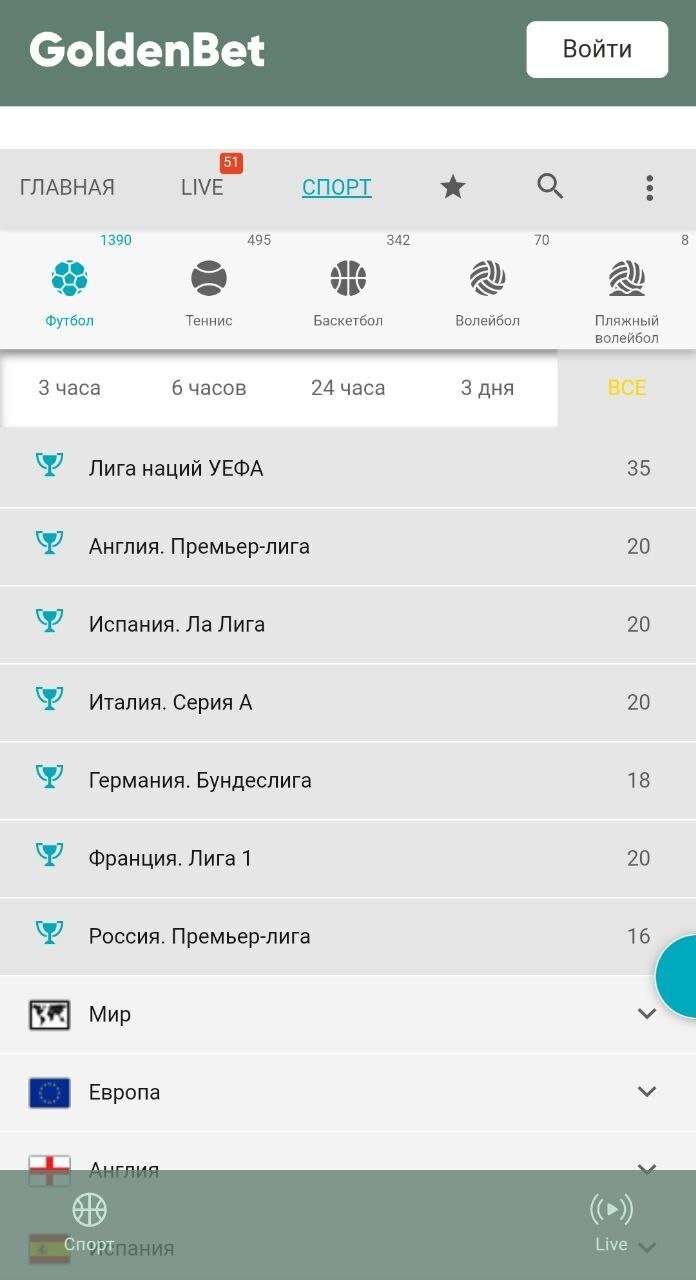Open Лига наций УЕФА league
696x1280 pixels.
pos(176,468)
